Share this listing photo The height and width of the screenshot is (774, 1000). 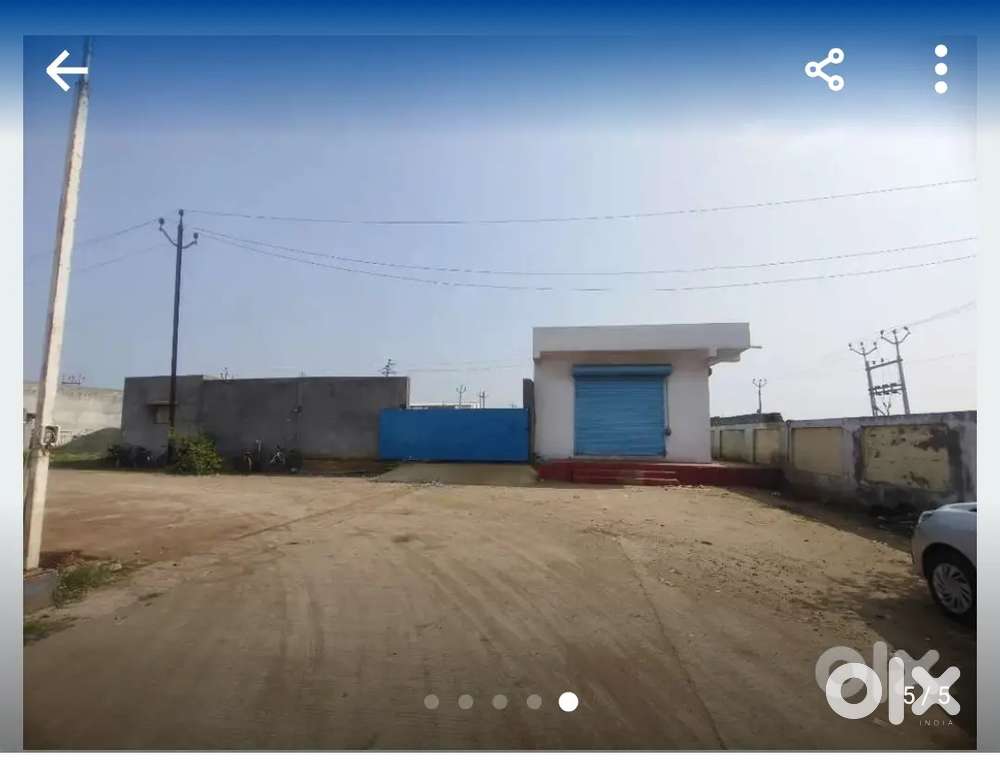tap(825, 70)
